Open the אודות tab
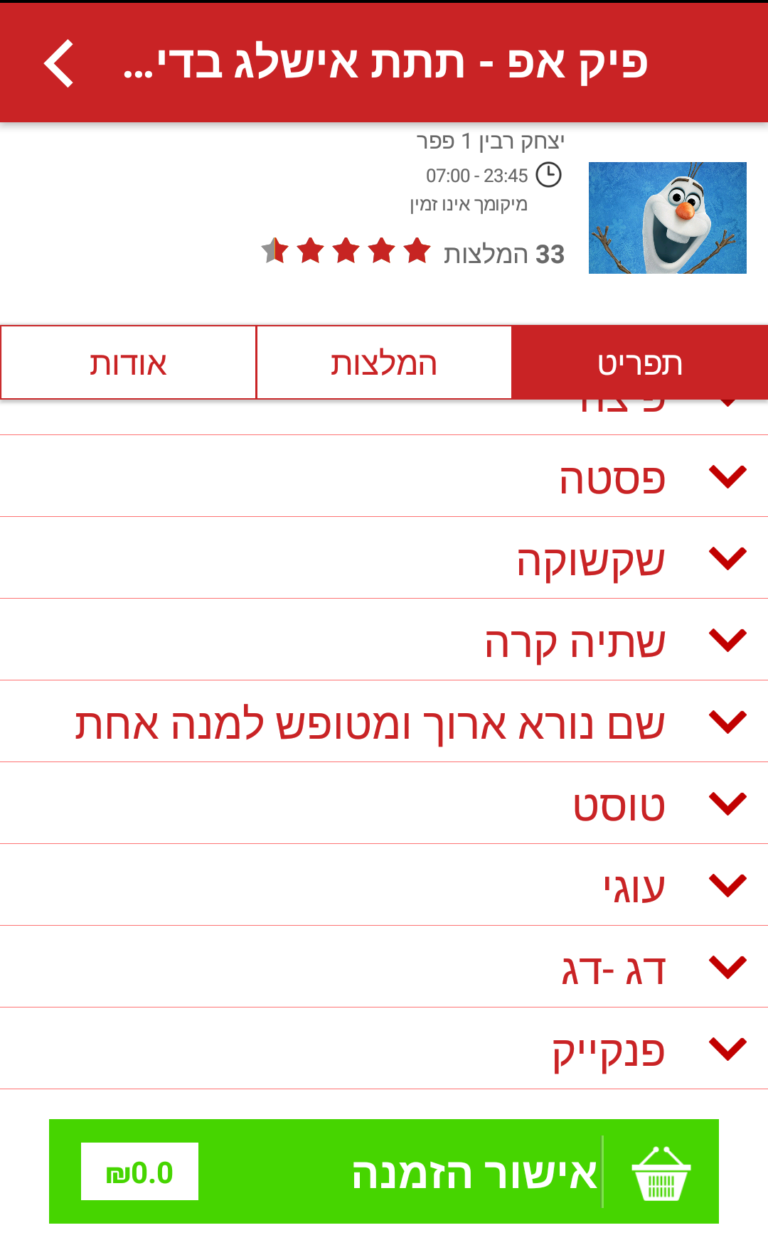 [x=128, y=363]
